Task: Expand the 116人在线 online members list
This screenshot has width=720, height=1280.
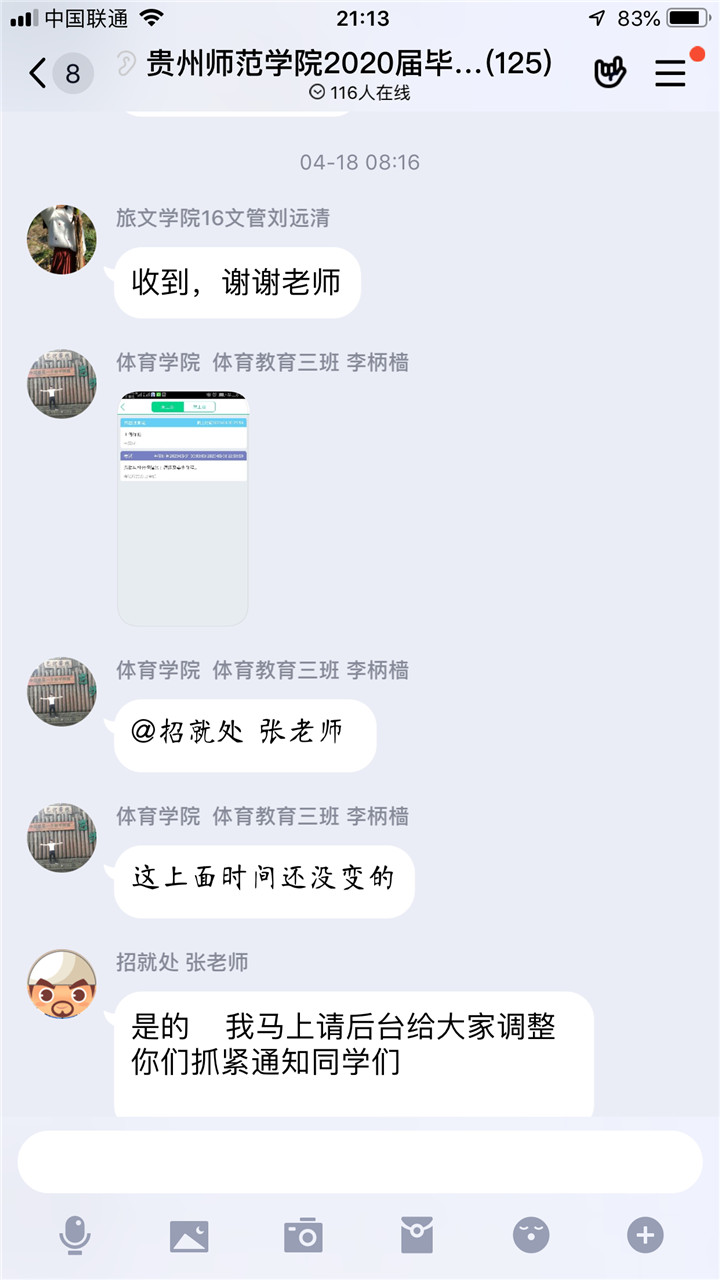Action: pyautogui.click(x=360, y=93)
